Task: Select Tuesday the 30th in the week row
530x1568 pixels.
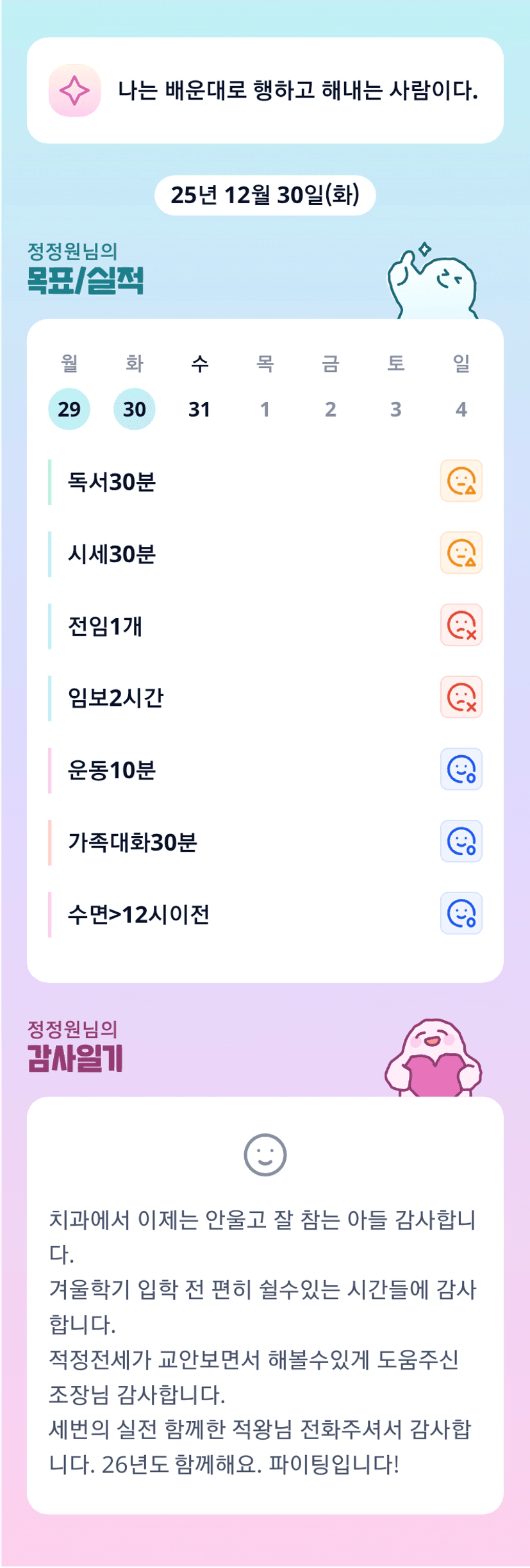Action: coord(135,409)
